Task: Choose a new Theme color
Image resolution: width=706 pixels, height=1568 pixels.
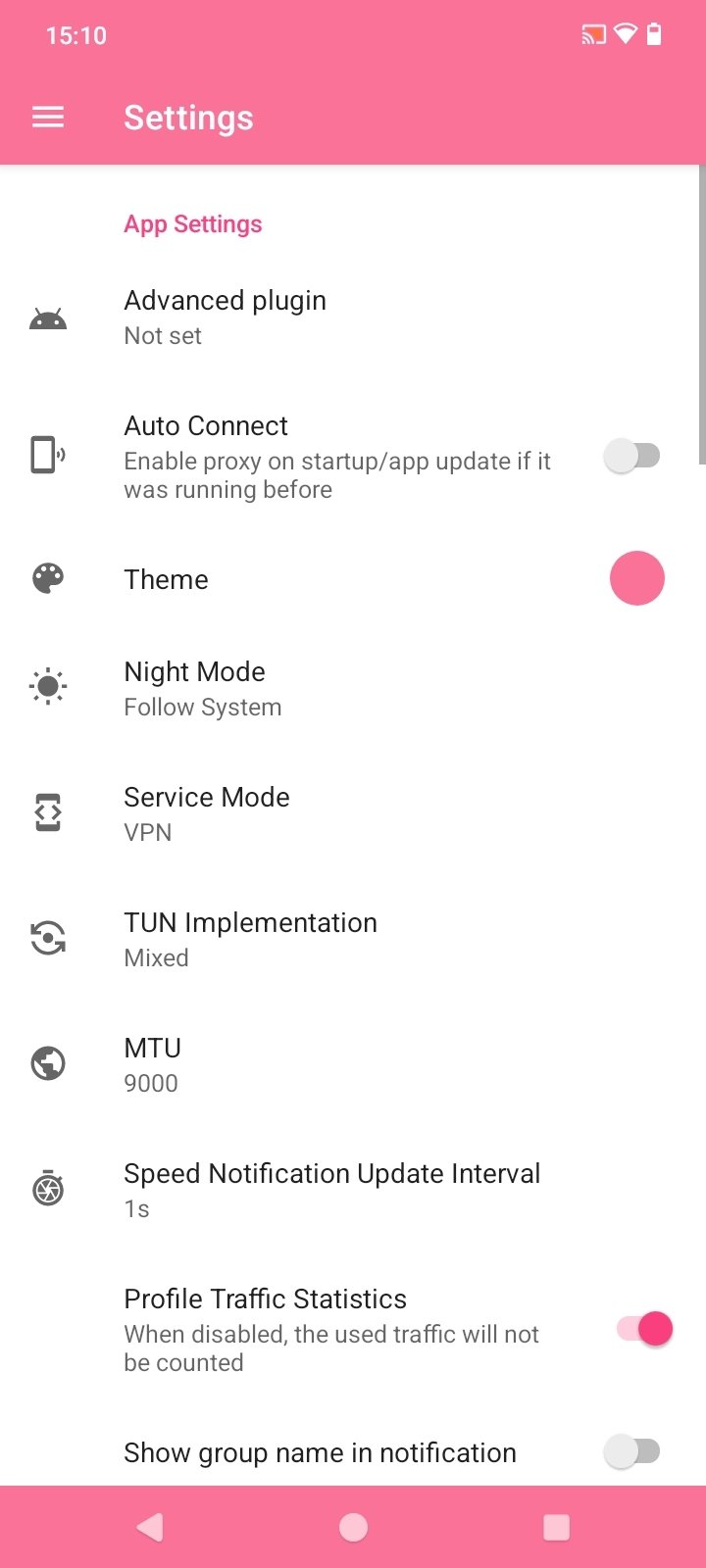Action: 636,578
